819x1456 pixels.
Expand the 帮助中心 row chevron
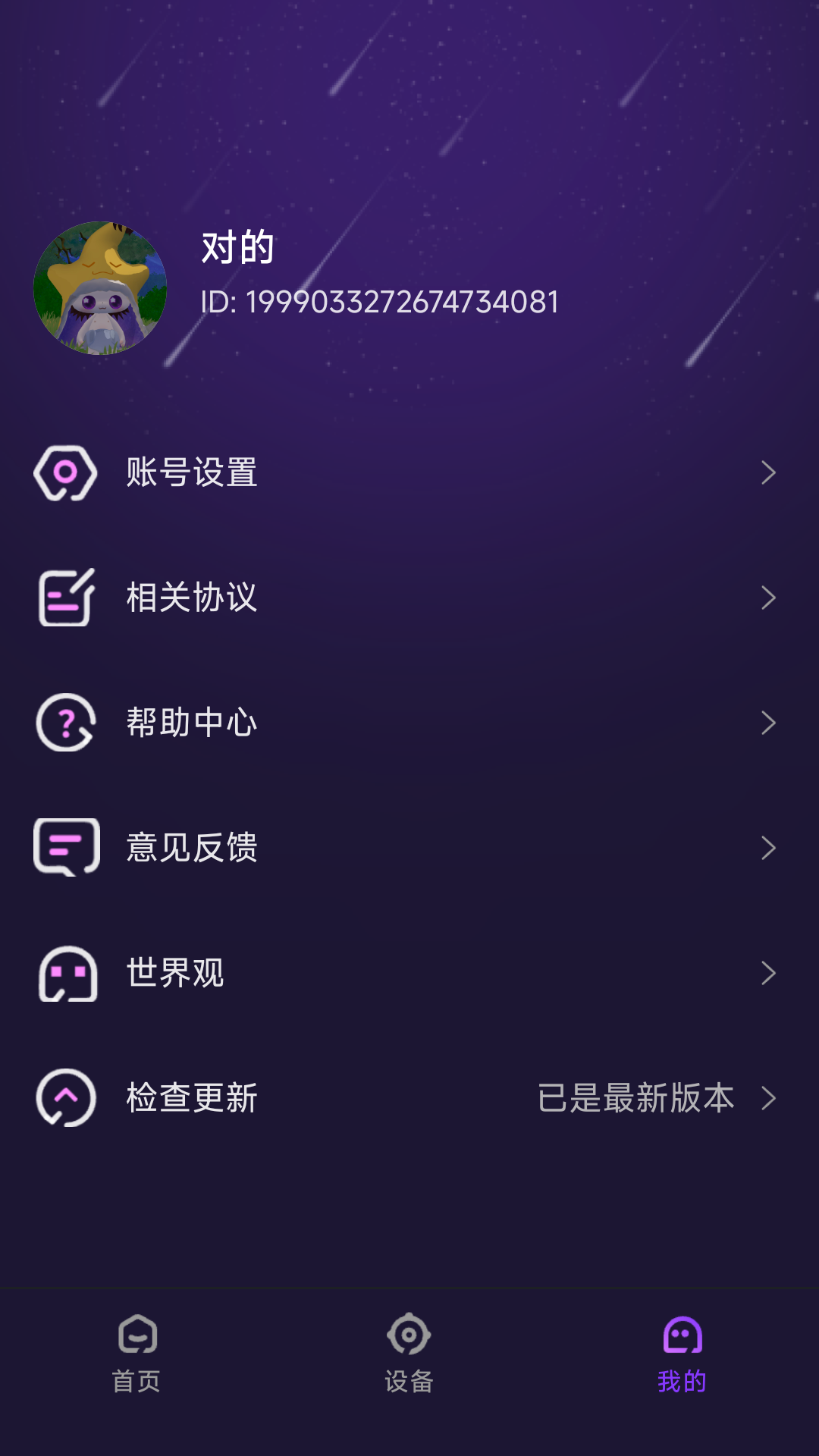click(769, 722)
